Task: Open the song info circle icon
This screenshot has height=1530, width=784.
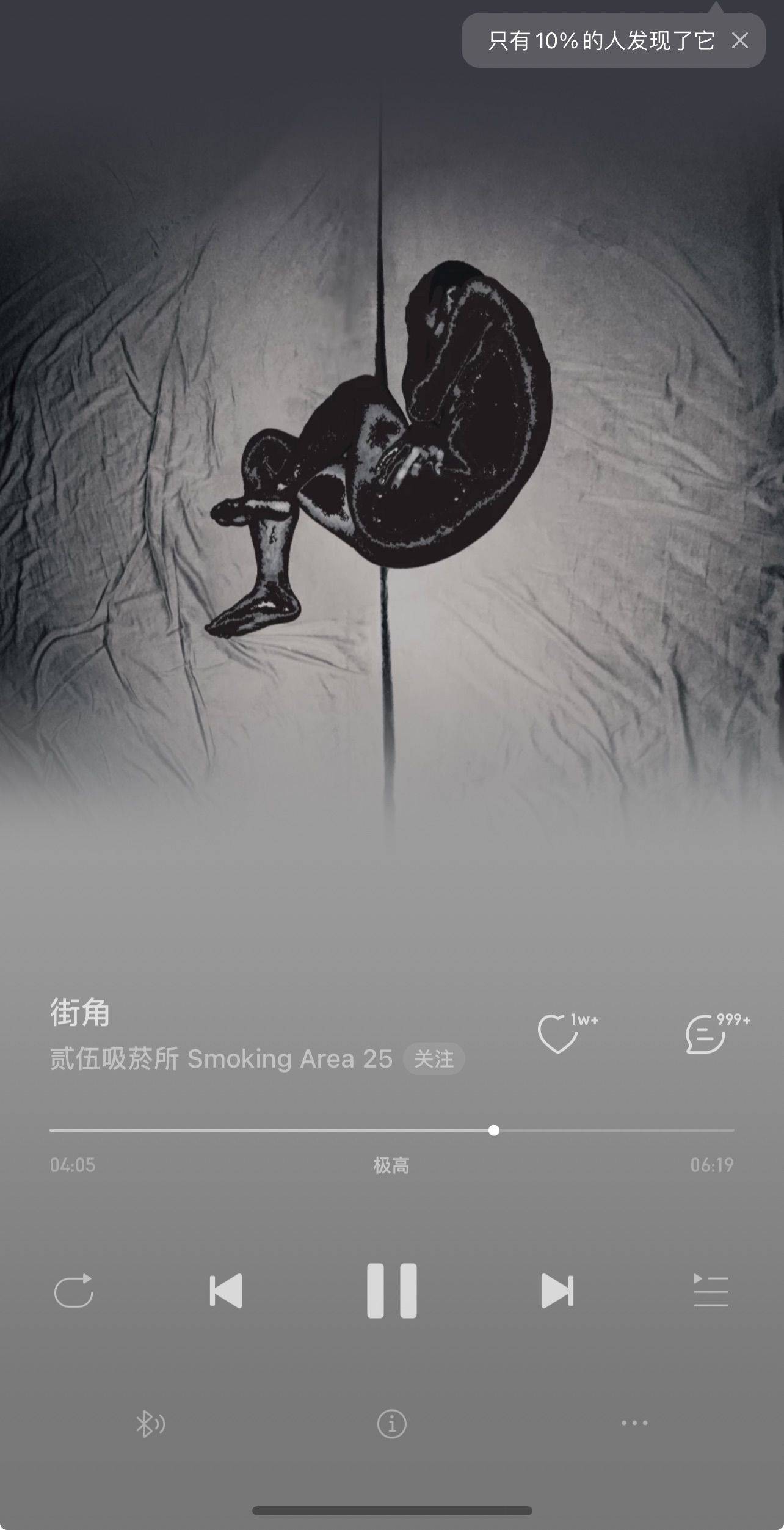Action: (392, 1423)
